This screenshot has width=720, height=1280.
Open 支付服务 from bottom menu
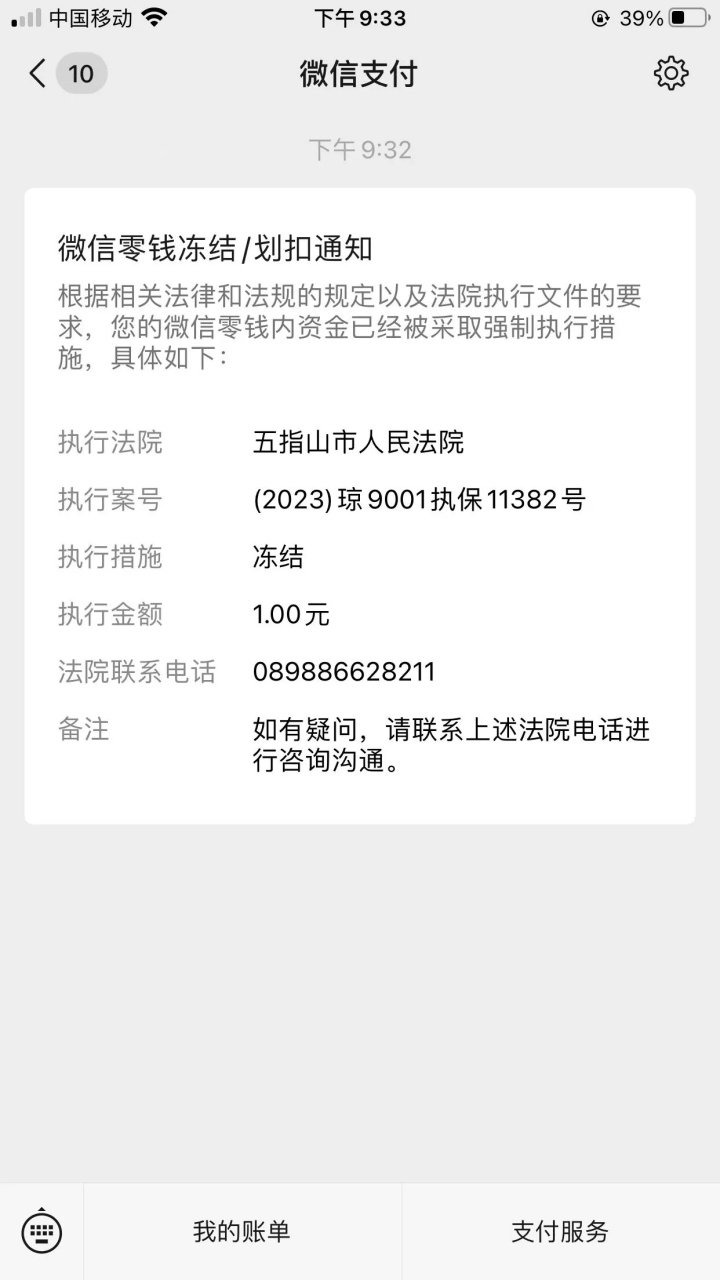click(x=558, y=1231)
